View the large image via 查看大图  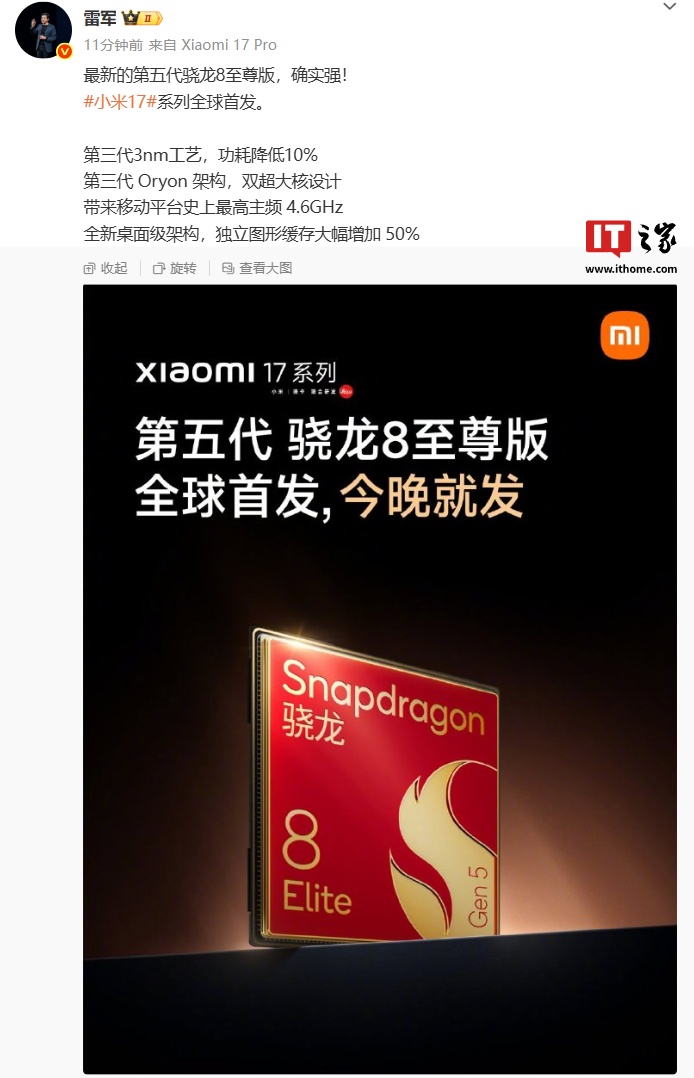point(257,268)
